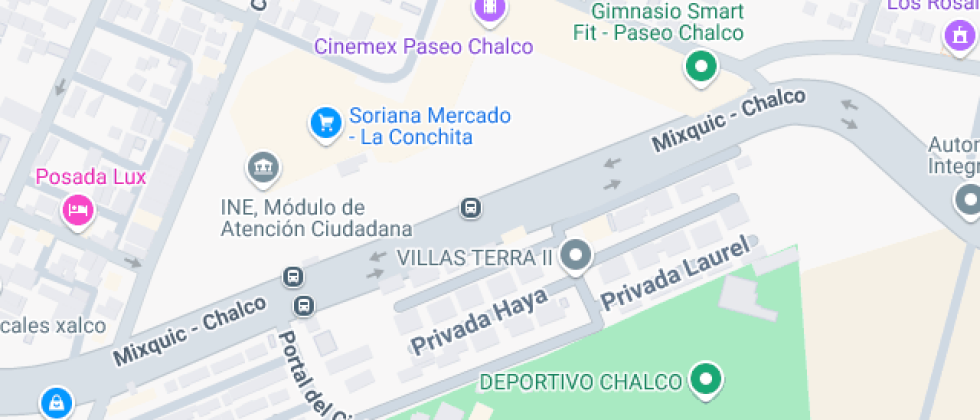Select the bus stop near VILLAS TERRA II
Viewport: 980px width, 420px height.
[x=470, y=208]
